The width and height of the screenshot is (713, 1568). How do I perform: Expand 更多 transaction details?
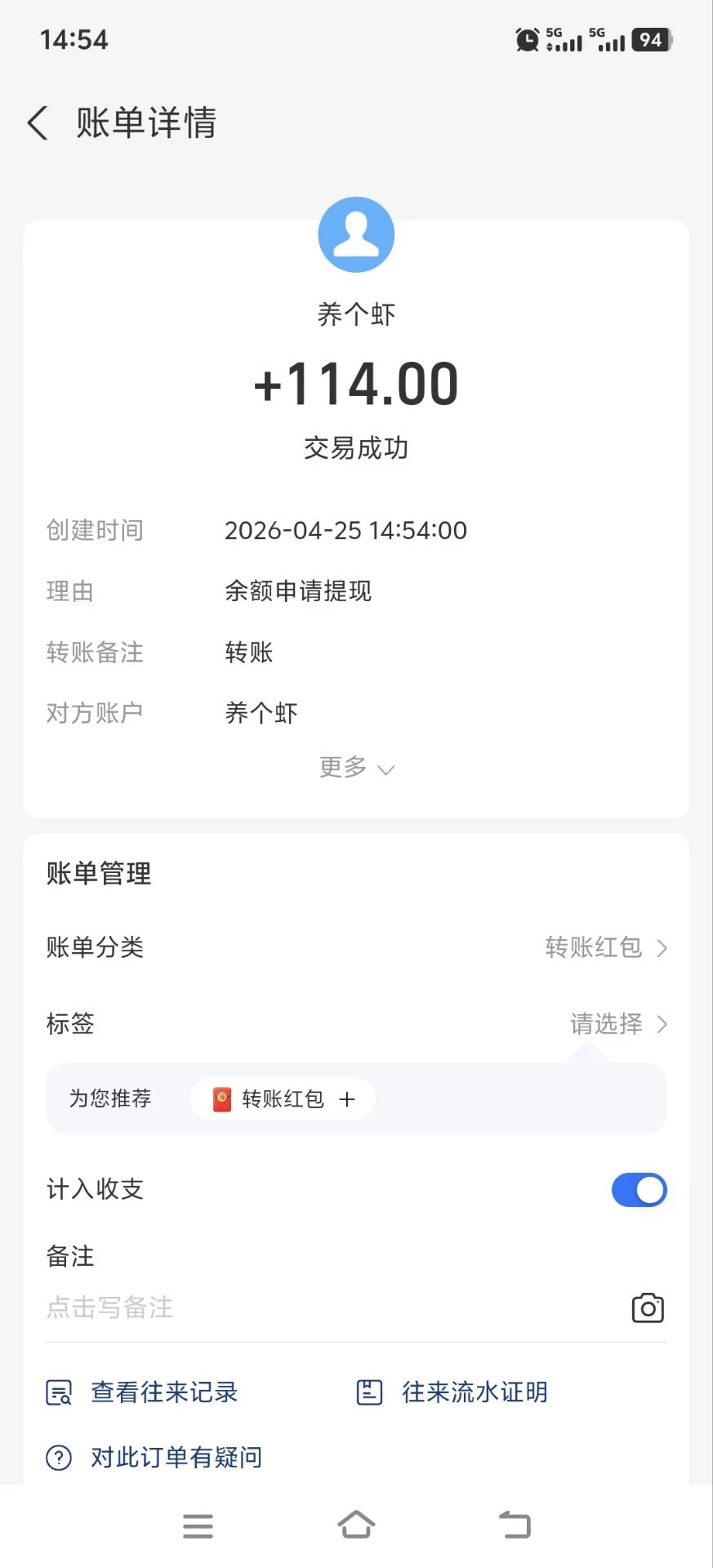click(x=356, y=768)
